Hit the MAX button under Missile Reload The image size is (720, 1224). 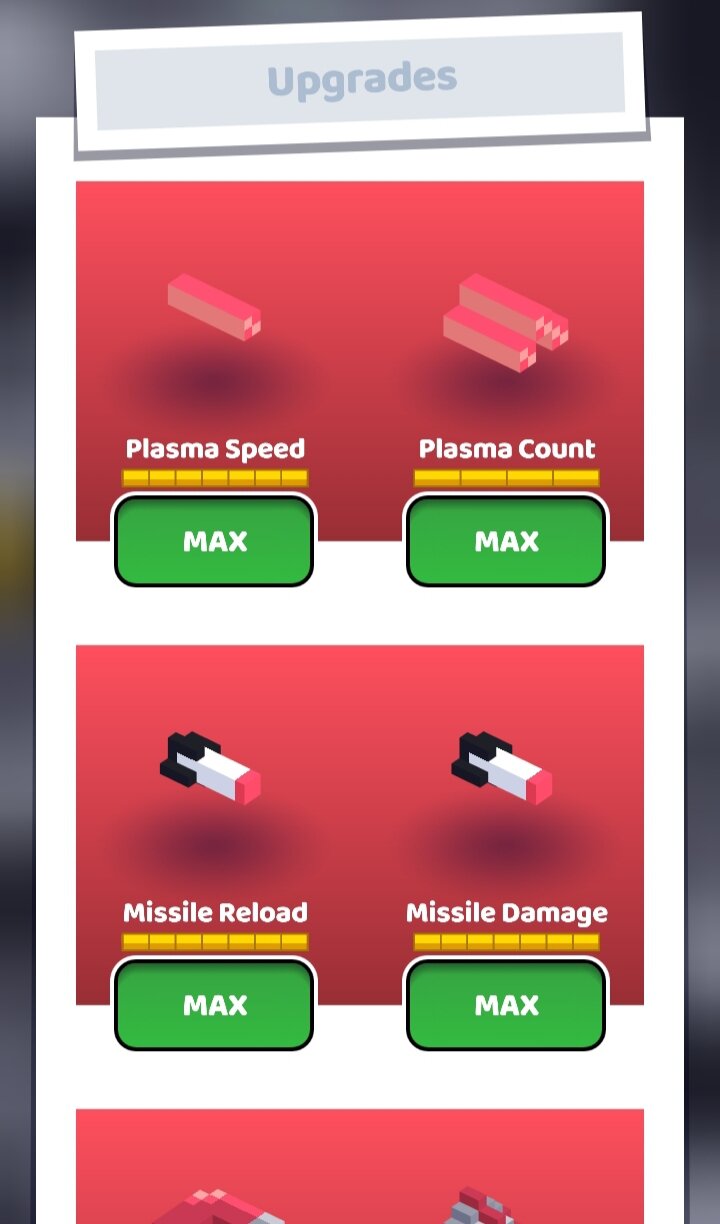tap(215, 1005)
